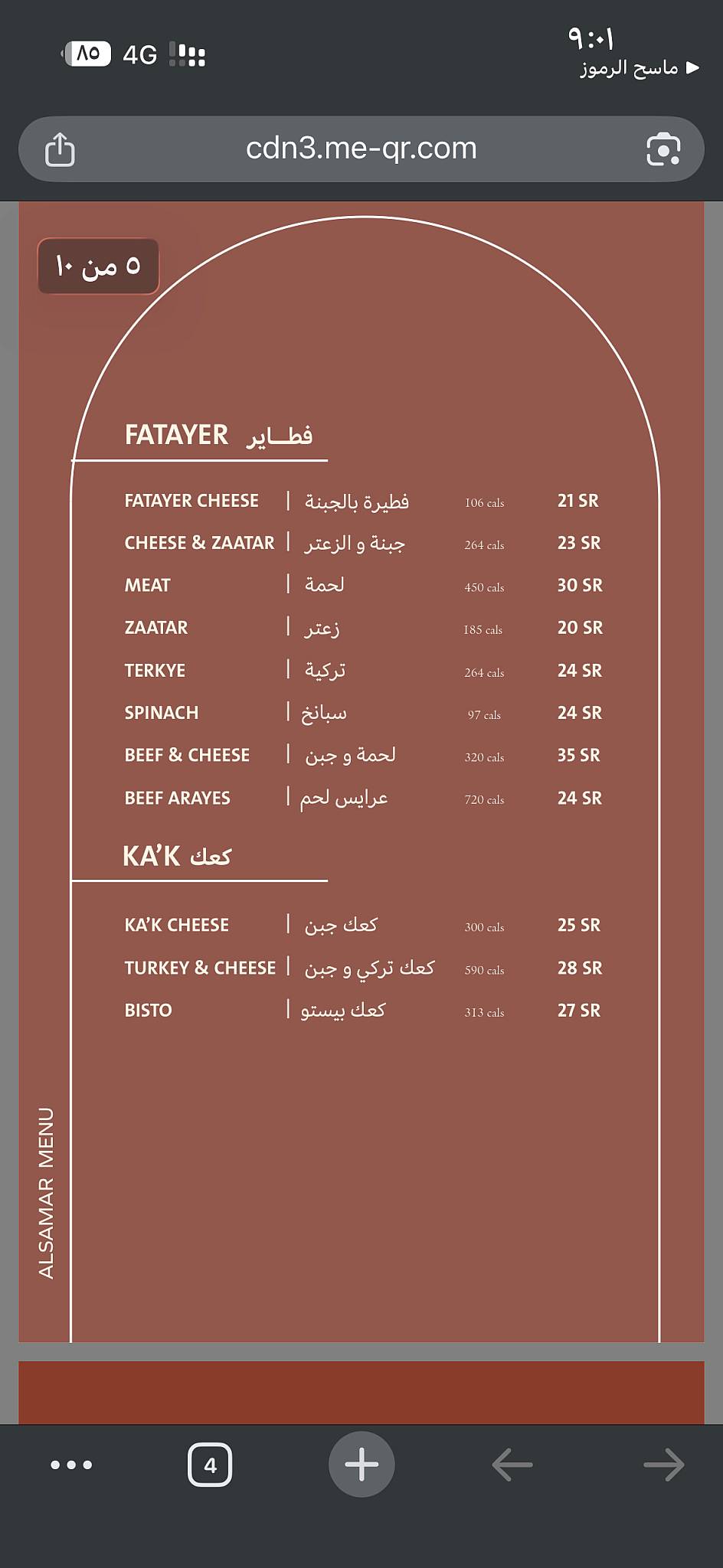Open the cdn3.me-qr.com address field
This screenshot has width=723, height=1568.
[x=361, y=149]
